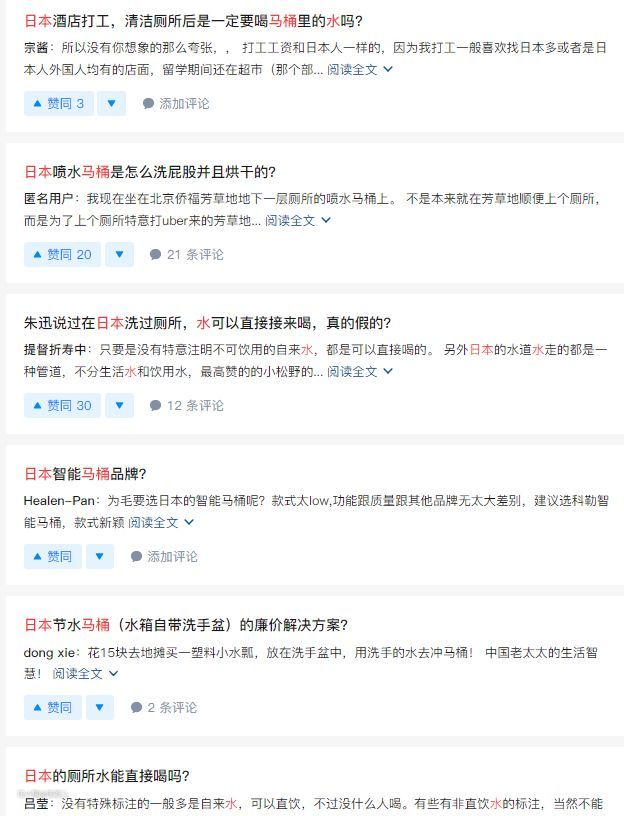This screenshot has width=624, height=816.
Task: Open question 日本的厕所水能直接喝吗
Action: [107, 776]
